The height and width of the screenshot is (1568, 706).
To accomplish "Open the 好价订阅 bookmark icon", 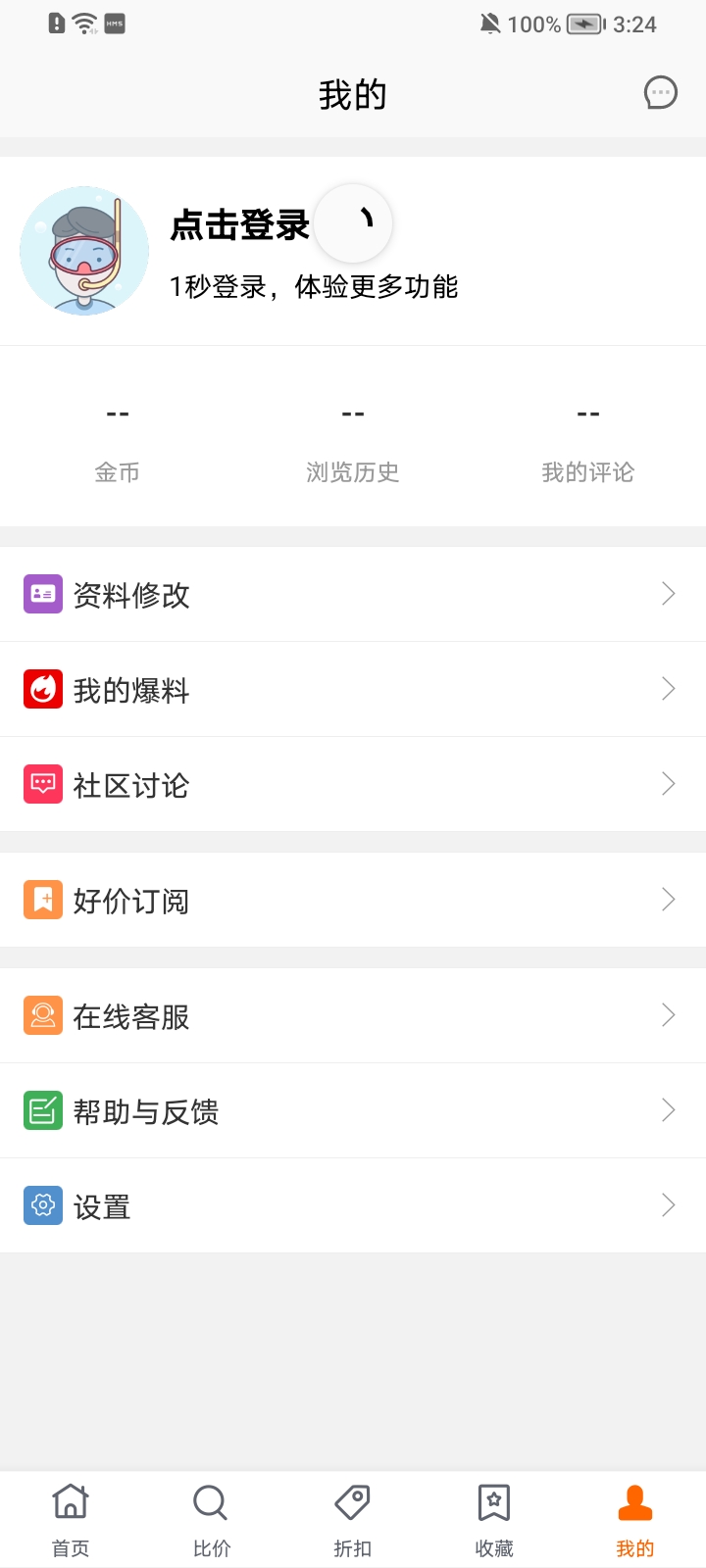I will 41,900.
